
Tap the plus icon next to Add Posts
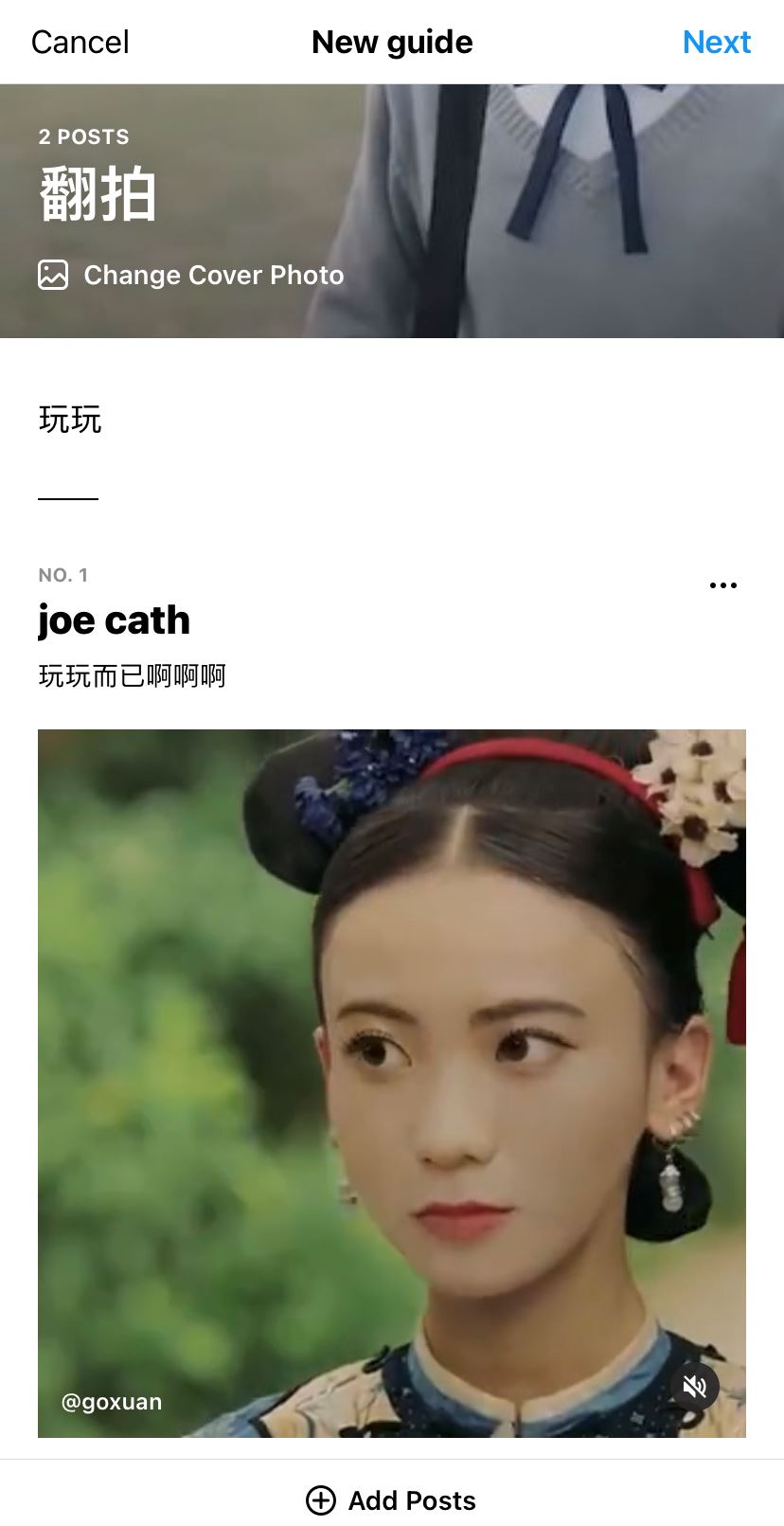pos(321,1499)
